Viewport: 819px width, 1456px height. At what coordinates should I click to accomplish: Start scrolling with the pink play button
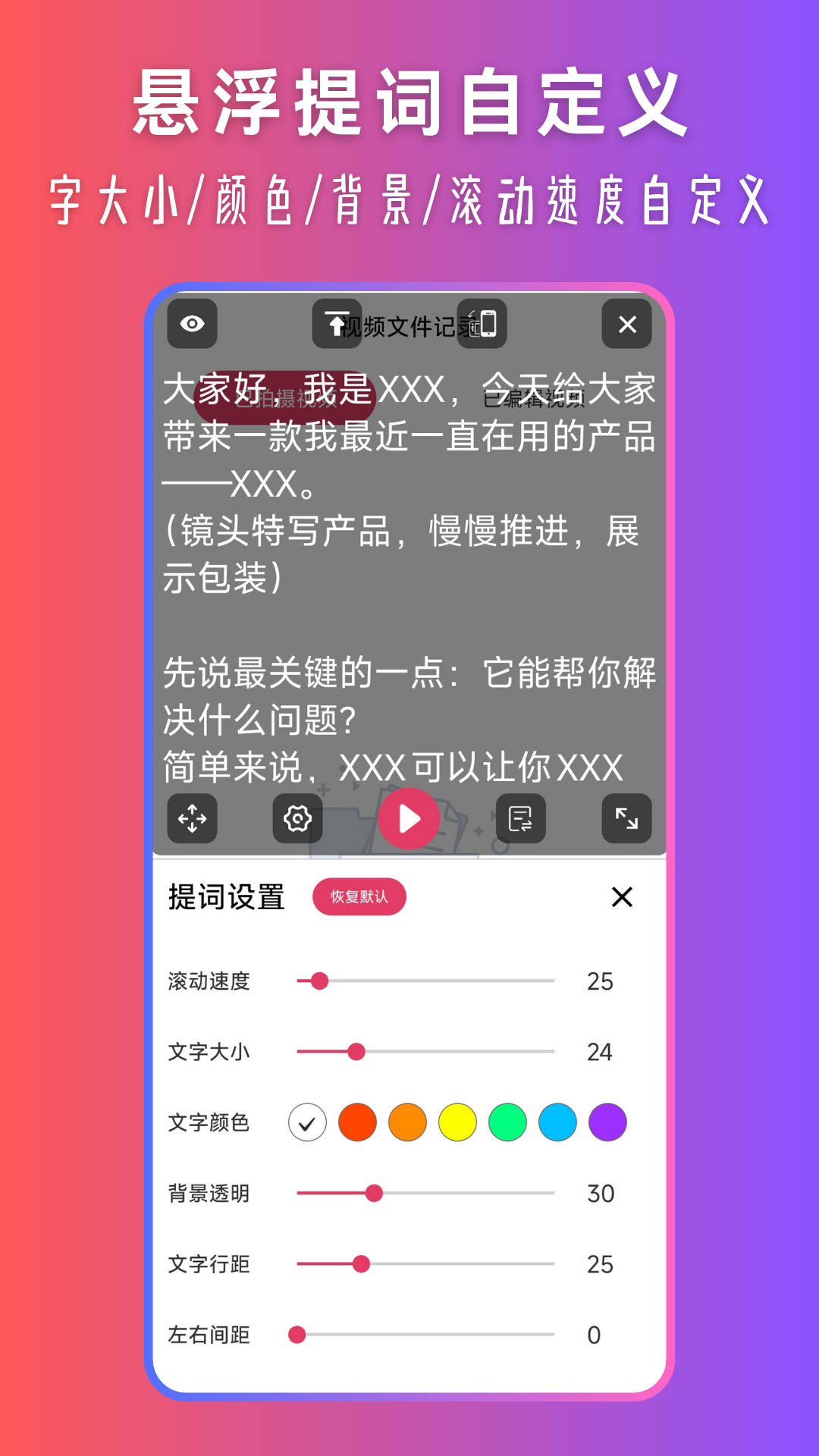click(409, 819)
